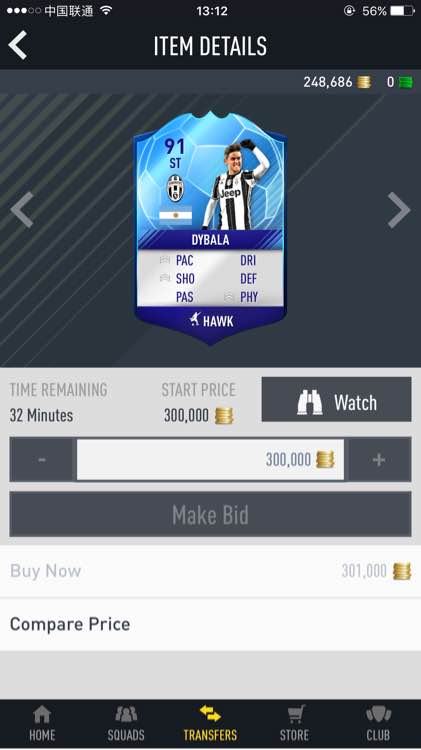Go to the Store tab
Viewport: 421px width, 750px height.
point(294,724)
